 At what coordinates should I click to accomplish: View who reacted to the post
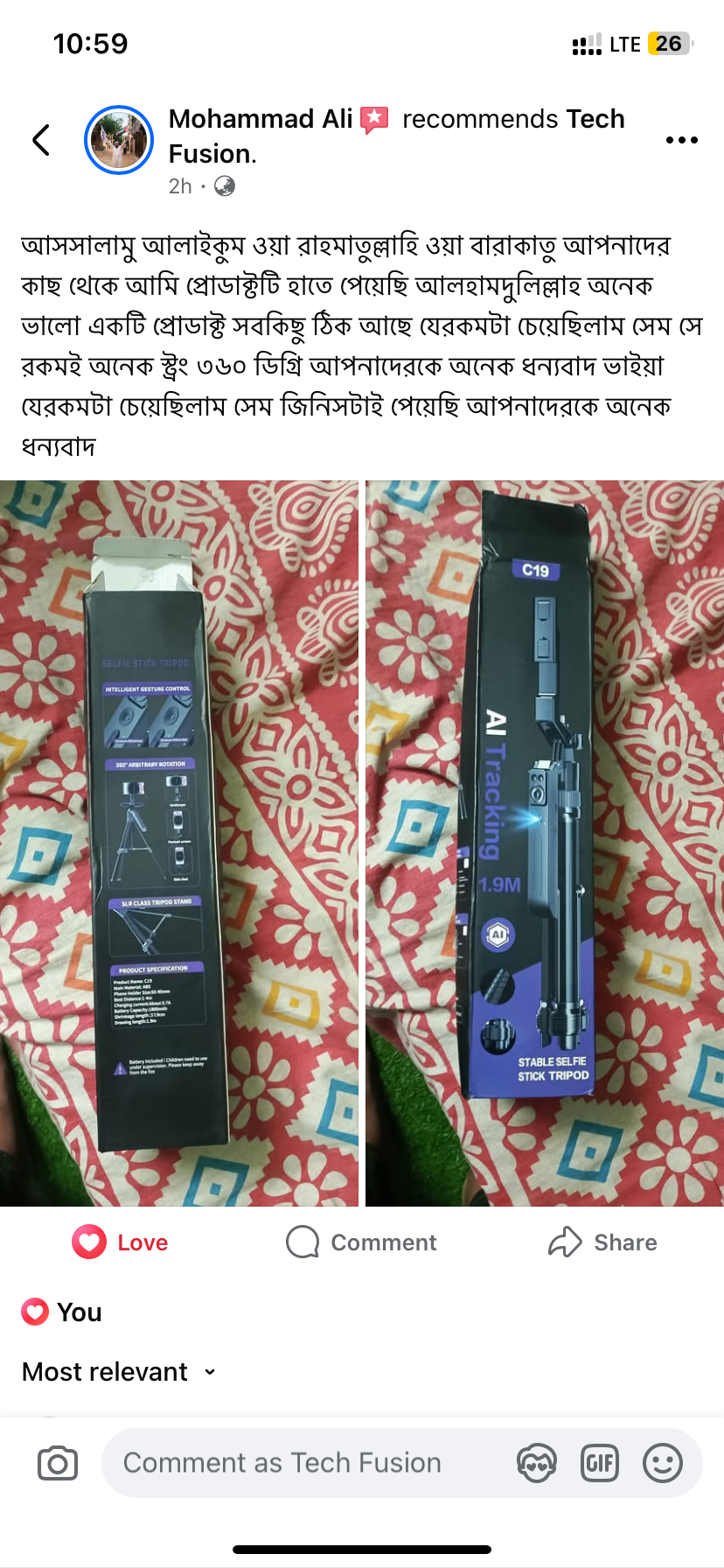[62, 1312]
